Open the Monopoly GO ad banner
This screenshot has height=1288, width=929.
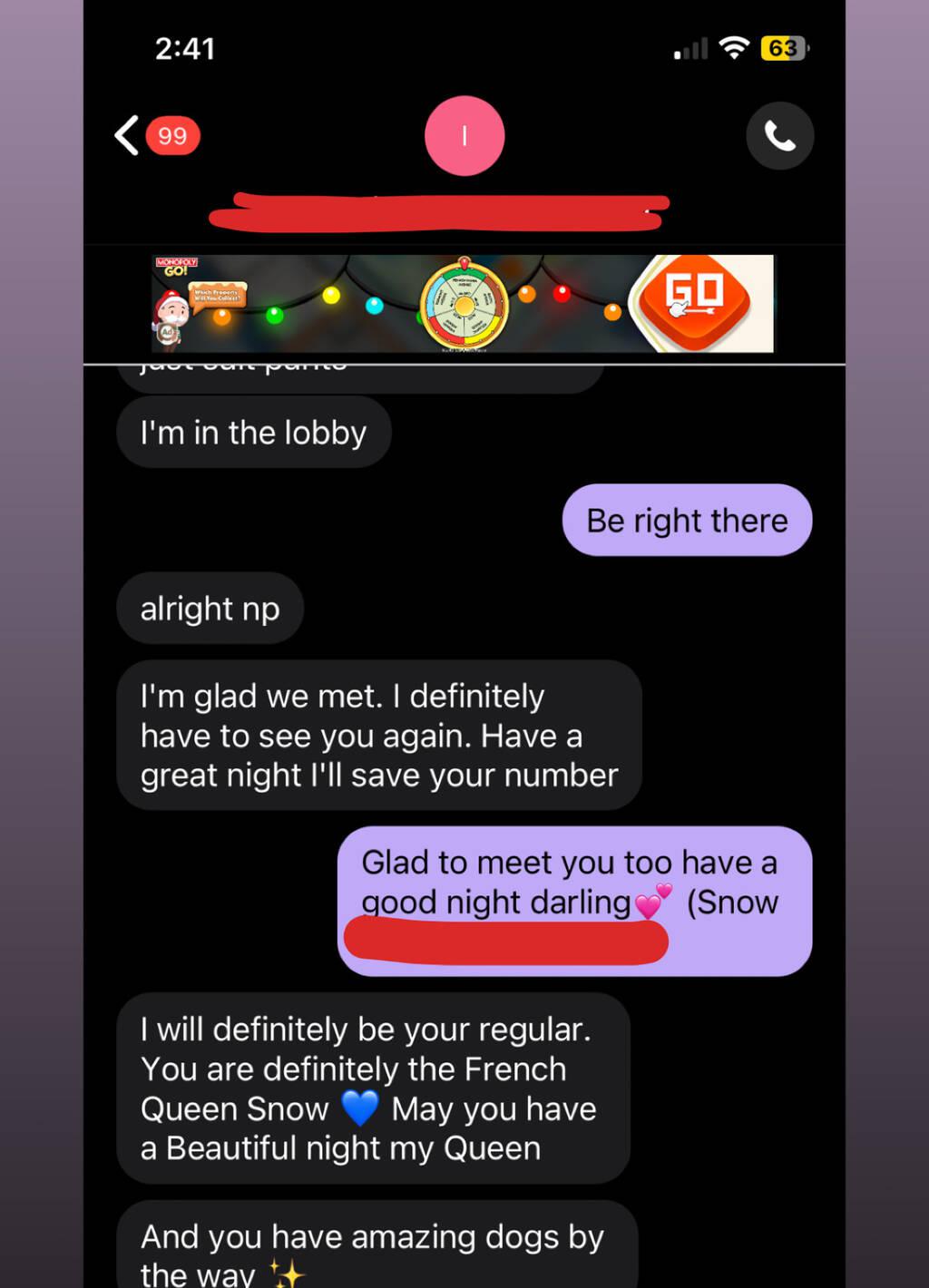[x=464, y=304]
